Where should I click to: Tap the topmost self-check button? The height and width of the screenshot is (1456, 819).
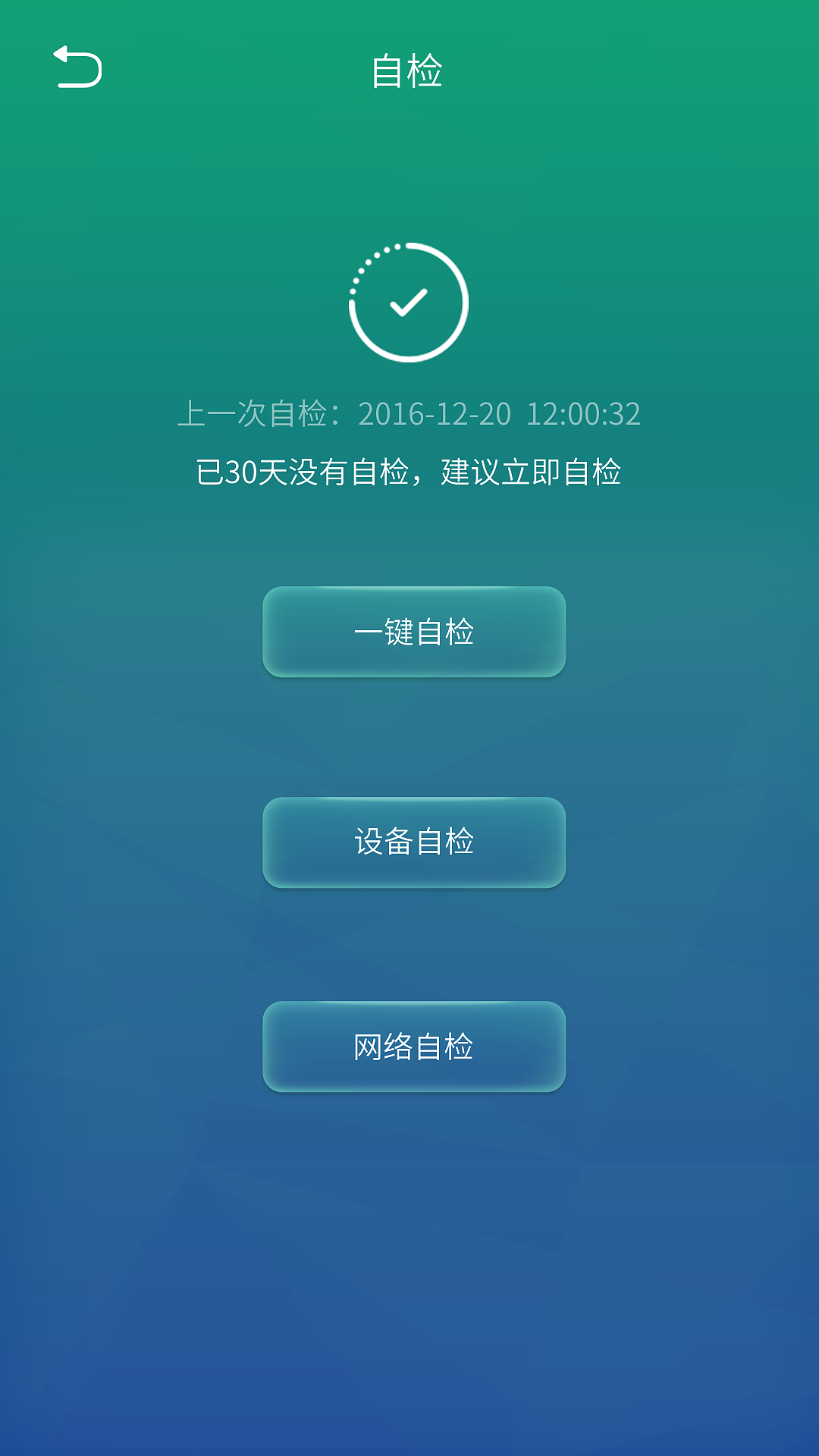click(x=413, y=633)
